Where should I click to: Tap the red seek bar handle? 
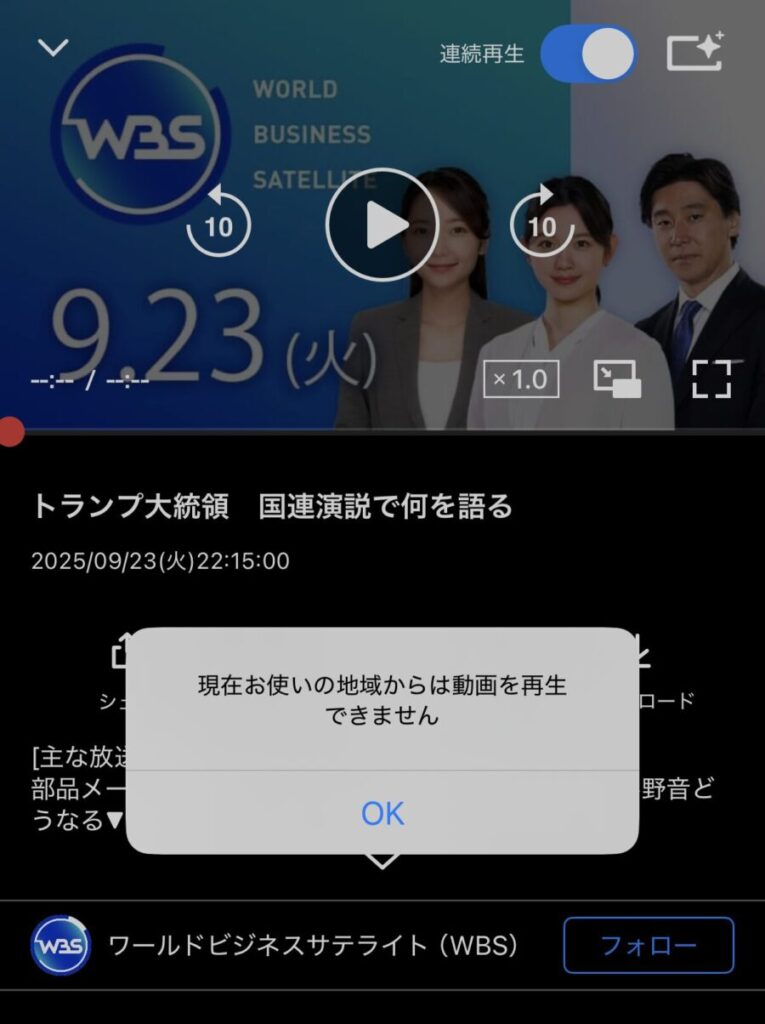tap(10, 432)
